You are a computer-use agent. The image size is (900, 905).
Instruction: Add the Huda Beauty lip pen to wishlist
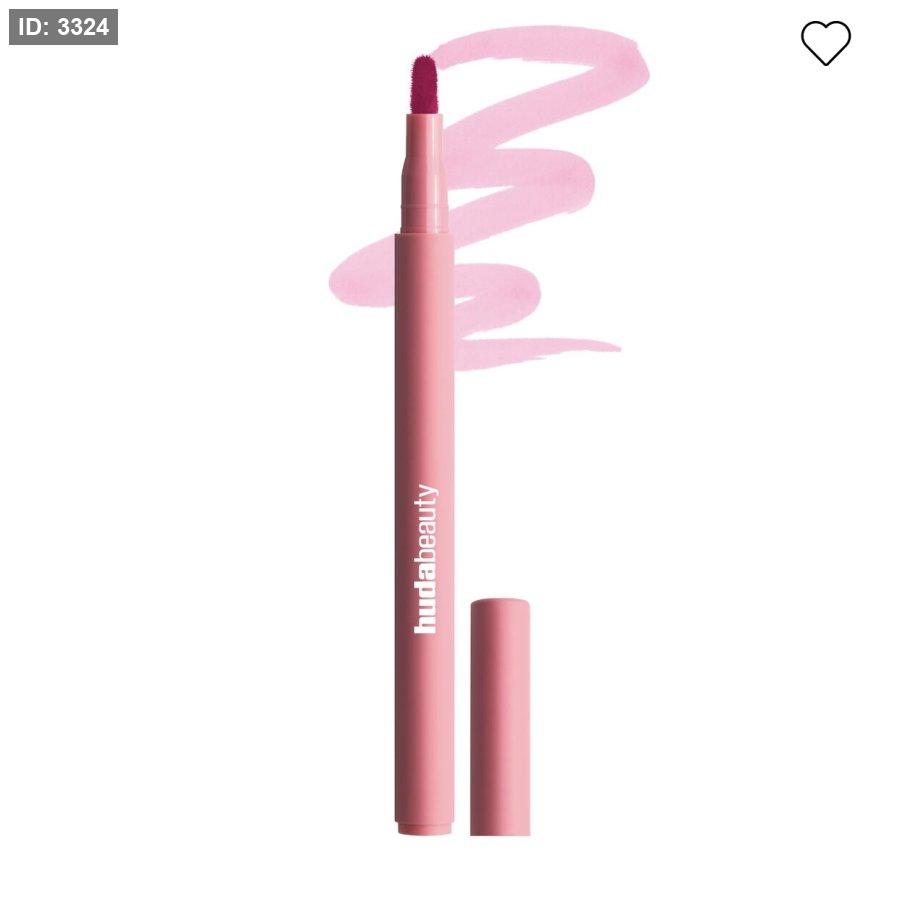pyautogui.click(x=825, y=44)
